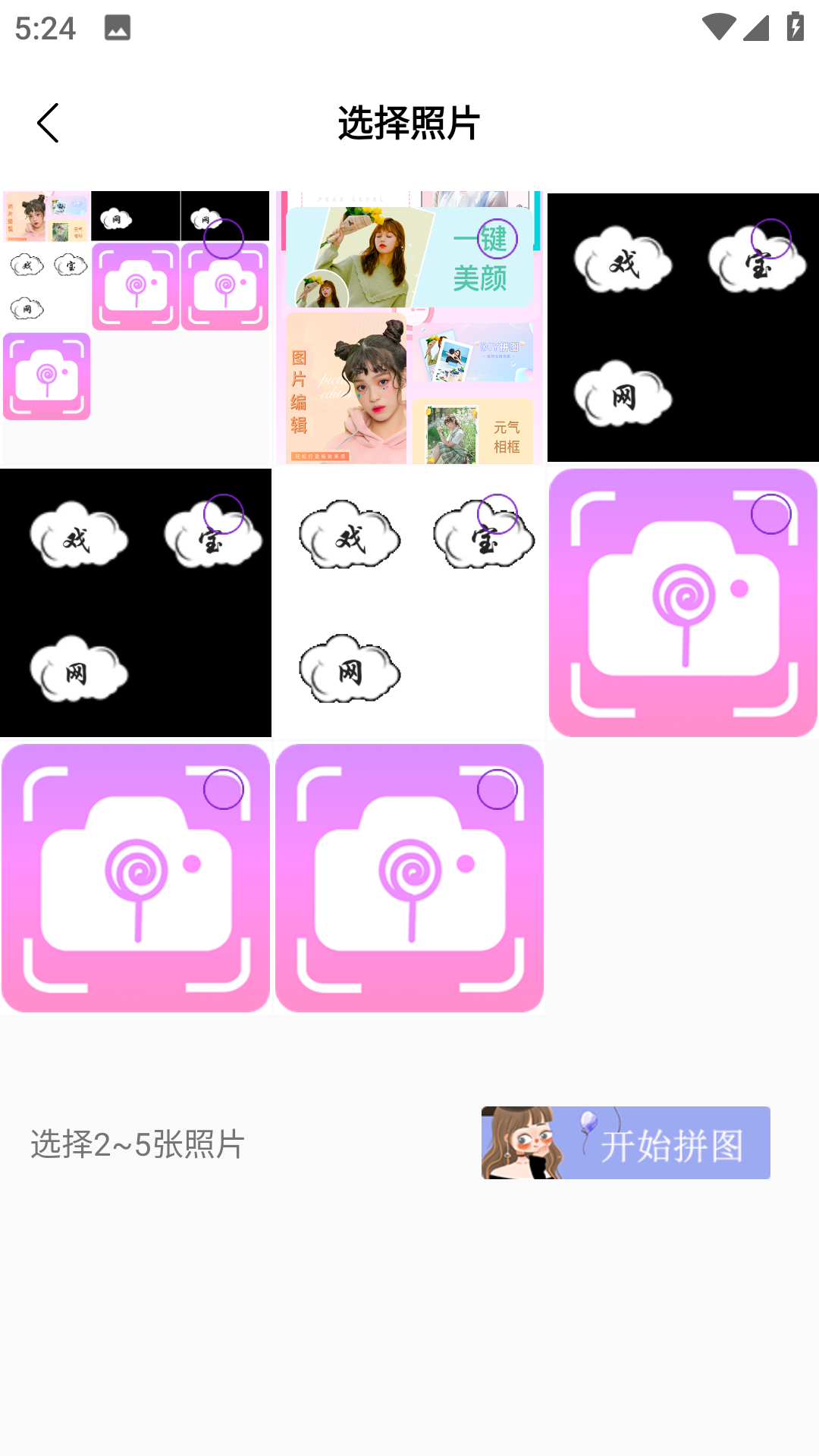Tap the 开始拼图 button
Screen dimensions: 819x1456
coord(626,1143)
